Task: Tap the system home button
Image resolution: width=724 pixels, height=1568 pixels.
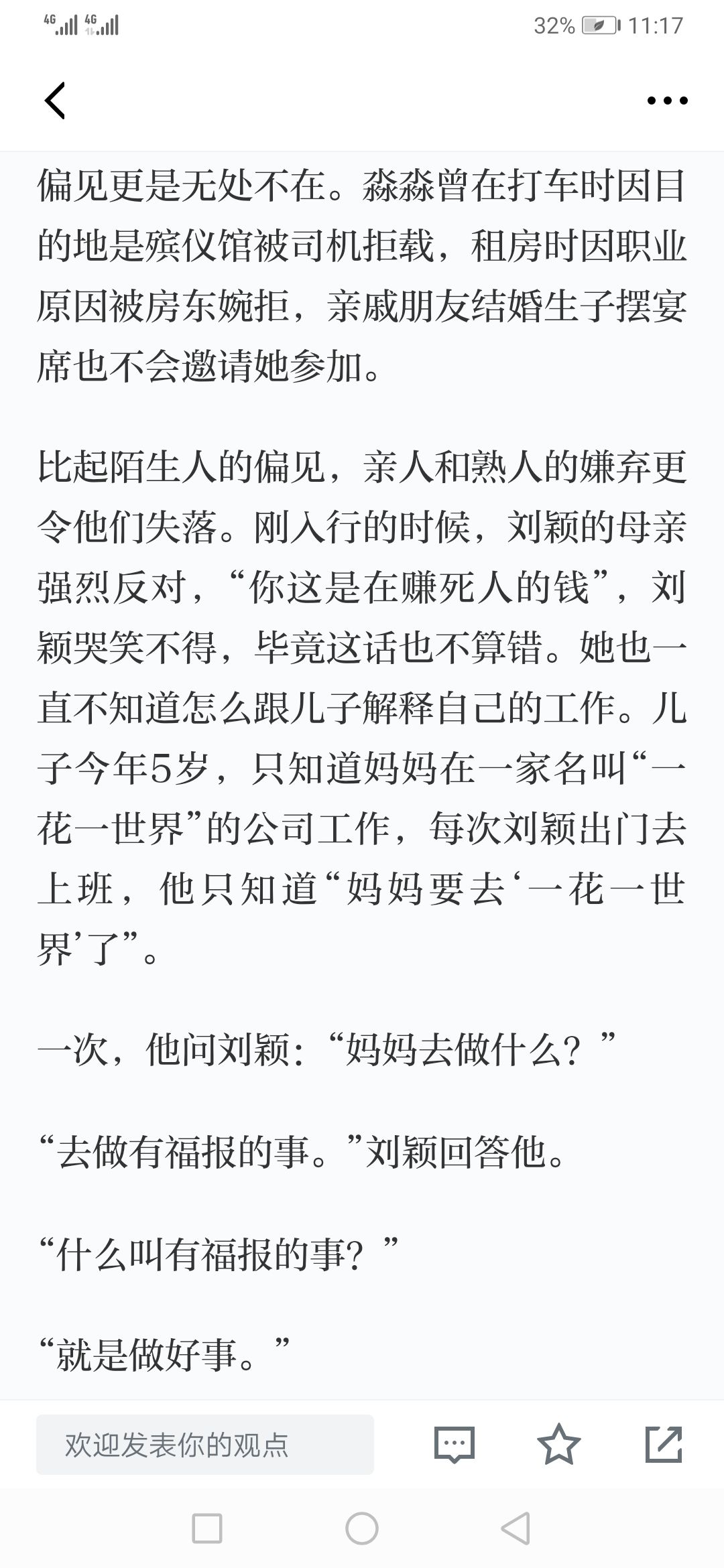Action: click(362, 1529)
